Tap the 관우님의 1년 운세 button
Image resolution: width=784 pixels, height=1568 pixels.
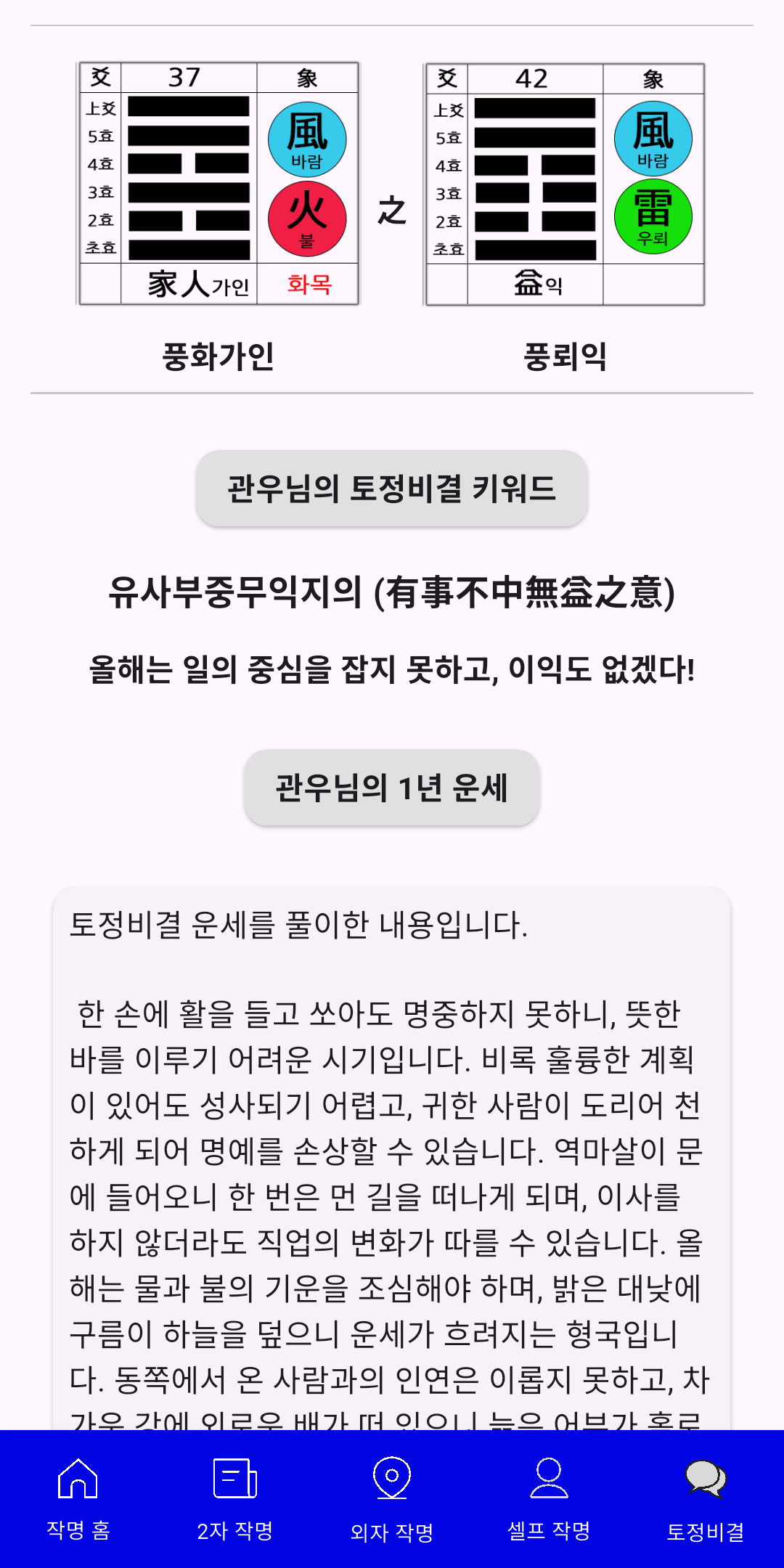[x=392, y=788]
